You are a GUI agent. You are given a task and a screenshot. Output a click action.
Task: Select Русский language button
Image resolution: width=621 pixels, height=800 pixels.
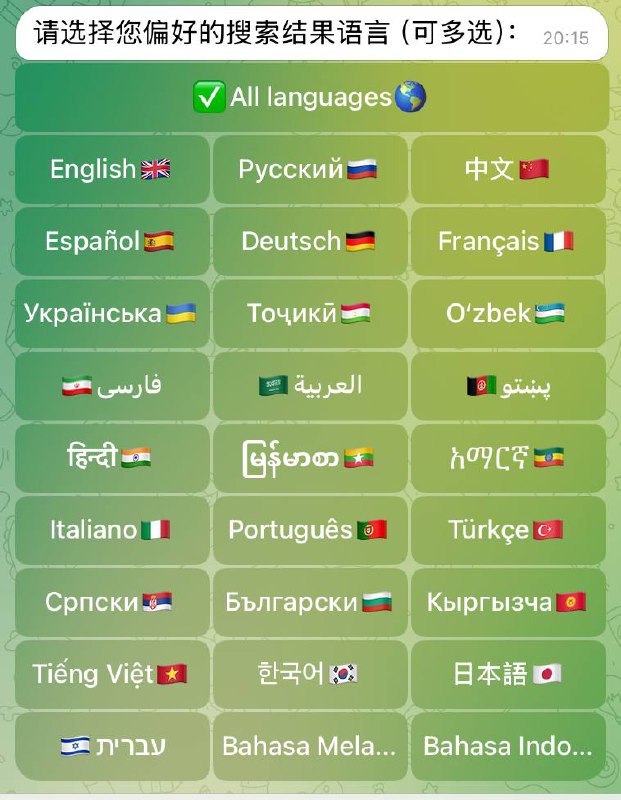[x=310, y=169]
